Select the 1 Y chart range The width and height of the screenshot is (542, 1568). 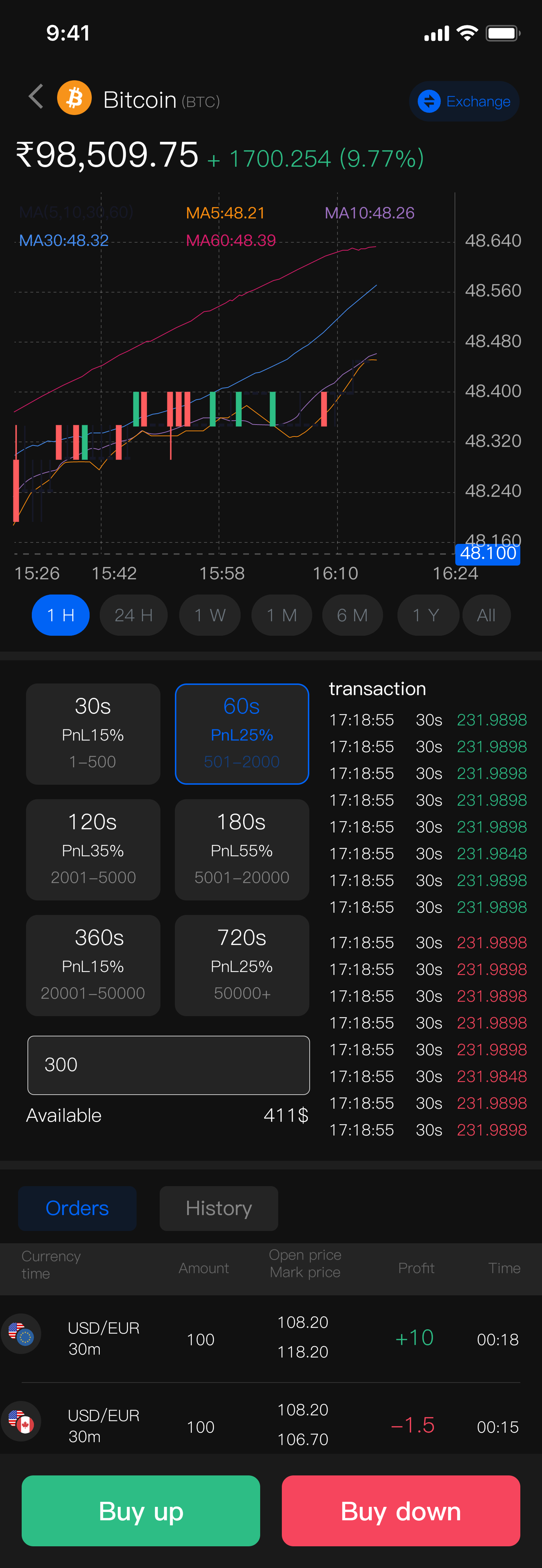pos(426,615)
